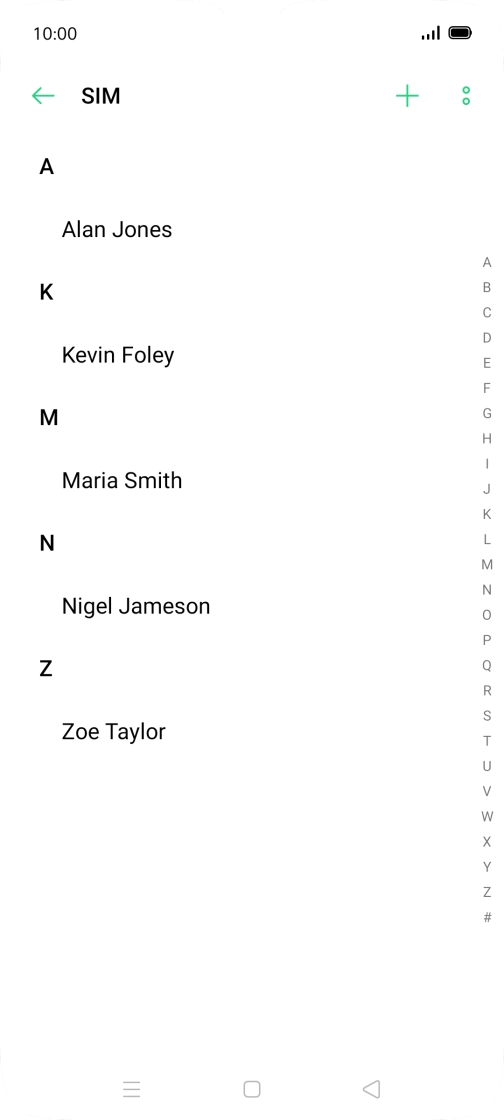Jump to letter K in index
This screenshot has height=1120, width=504.
[487, 514]
